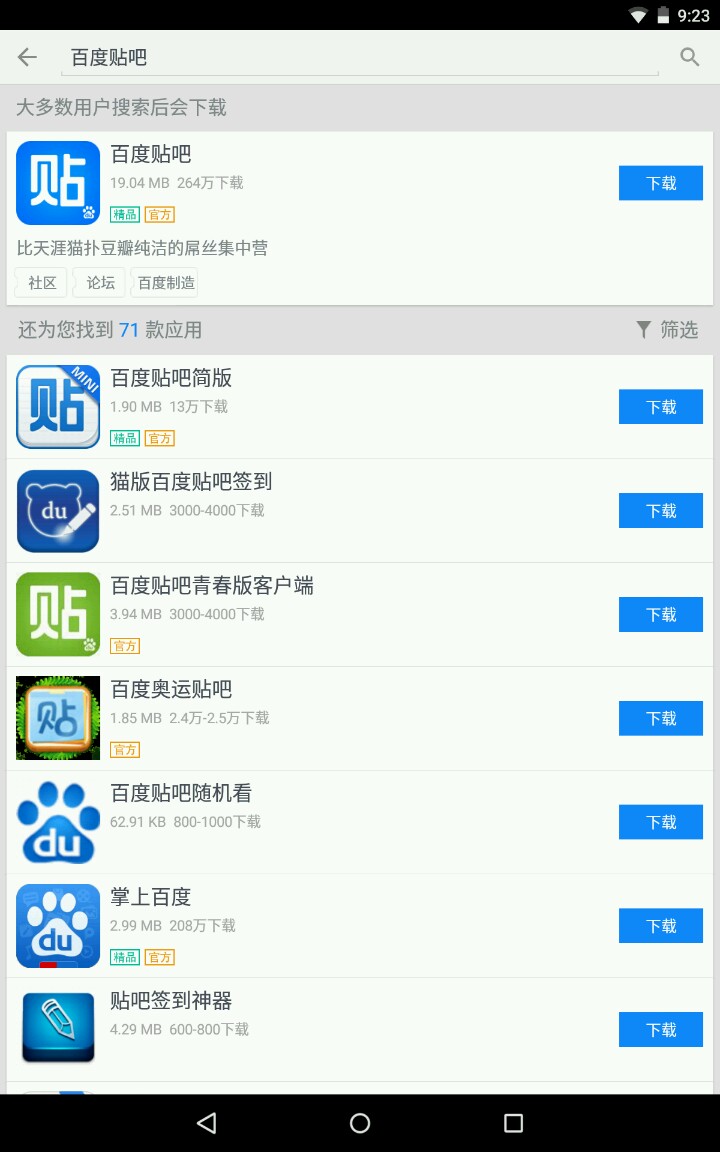Open recent apps from navigation bar
This screenshot has width=720, height=1152.
point(513,1123)
